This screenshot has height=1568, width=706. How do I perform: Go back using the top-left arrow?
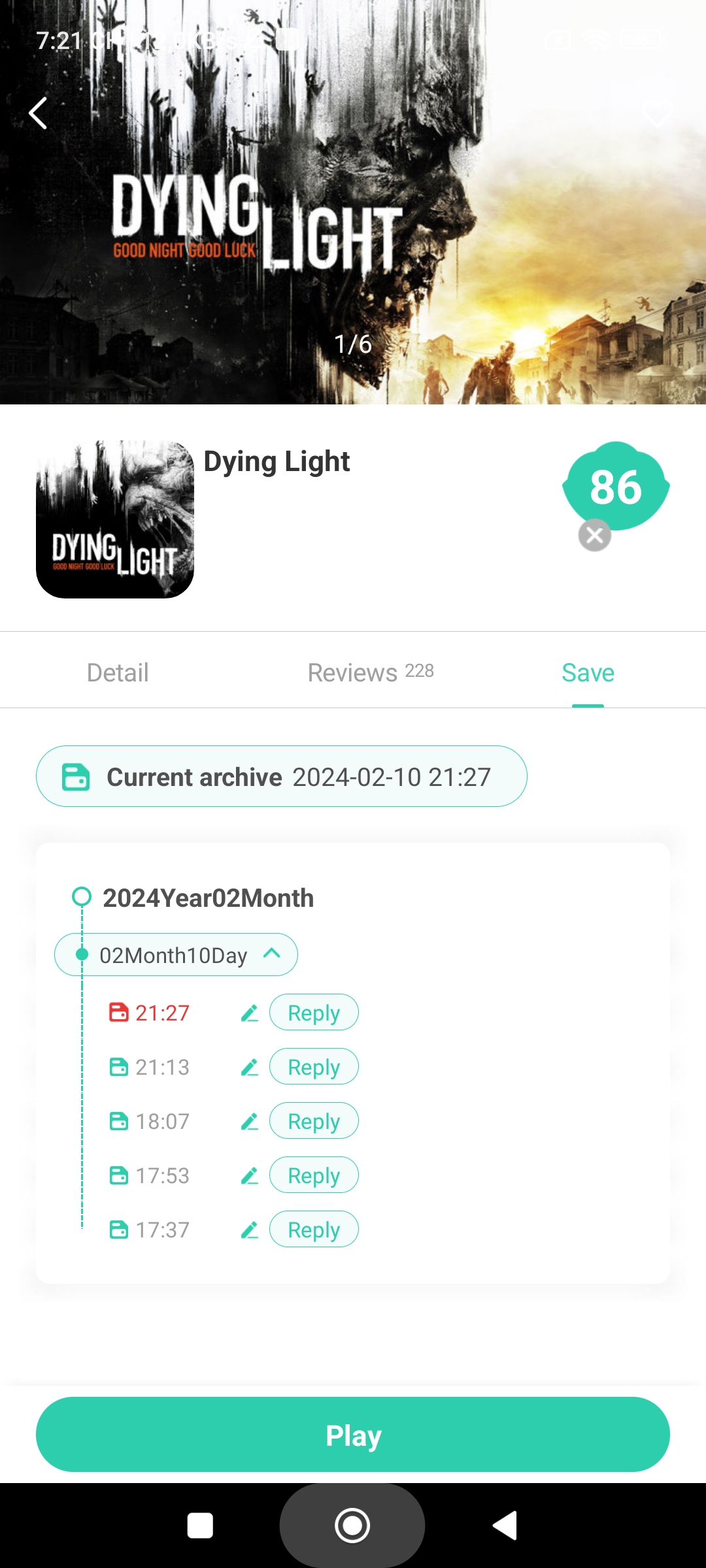coord(38,113)
